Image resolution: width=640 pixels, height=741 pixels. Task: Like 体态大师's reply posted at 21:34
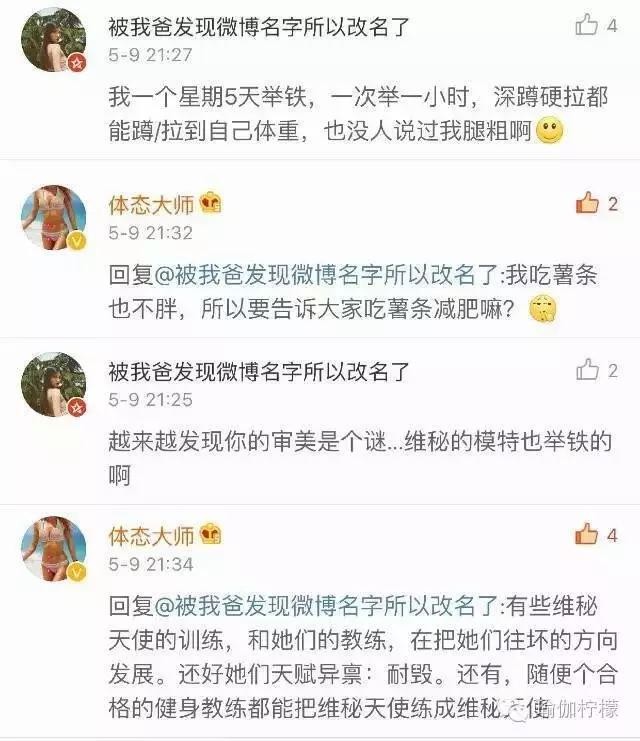click(x=587, y=535)
